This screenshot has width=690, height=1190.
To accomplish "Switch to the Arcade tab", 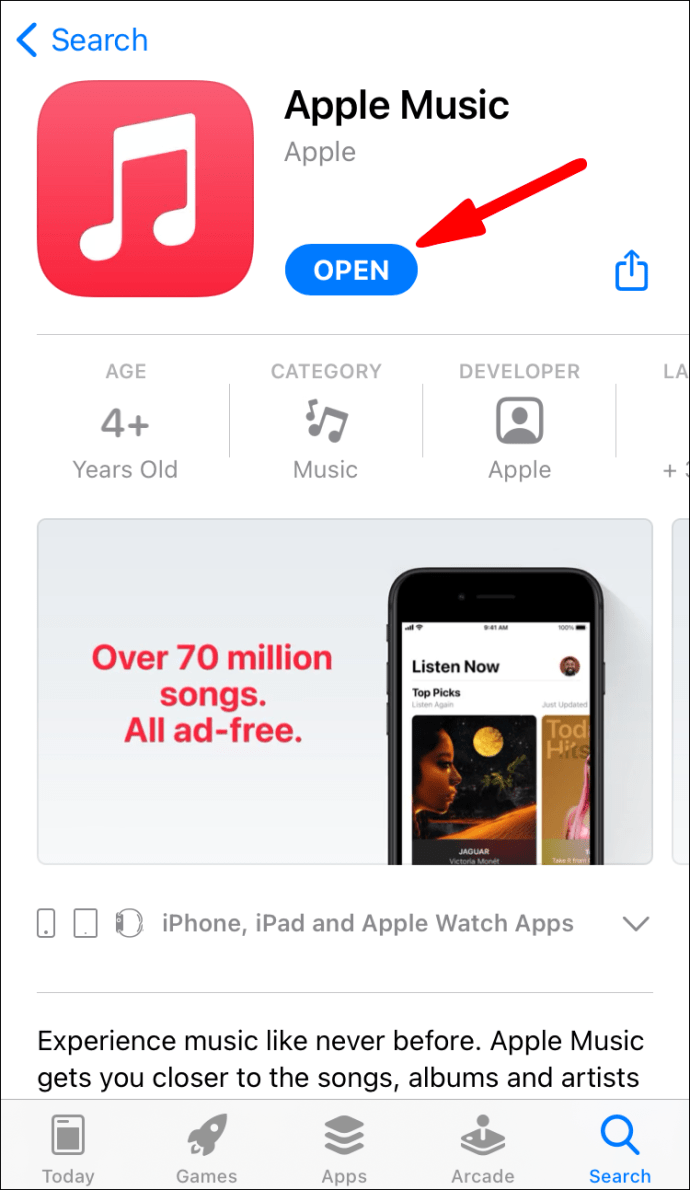I will 482,1147.
